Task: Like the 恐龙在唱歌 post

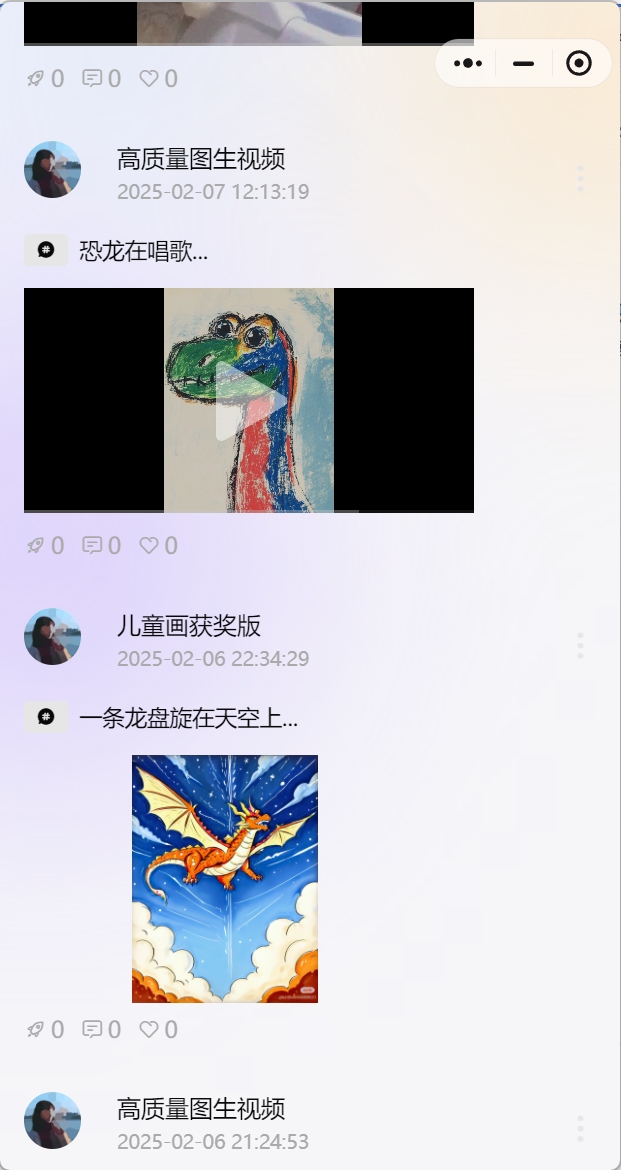Action: (x=149, y=545)
